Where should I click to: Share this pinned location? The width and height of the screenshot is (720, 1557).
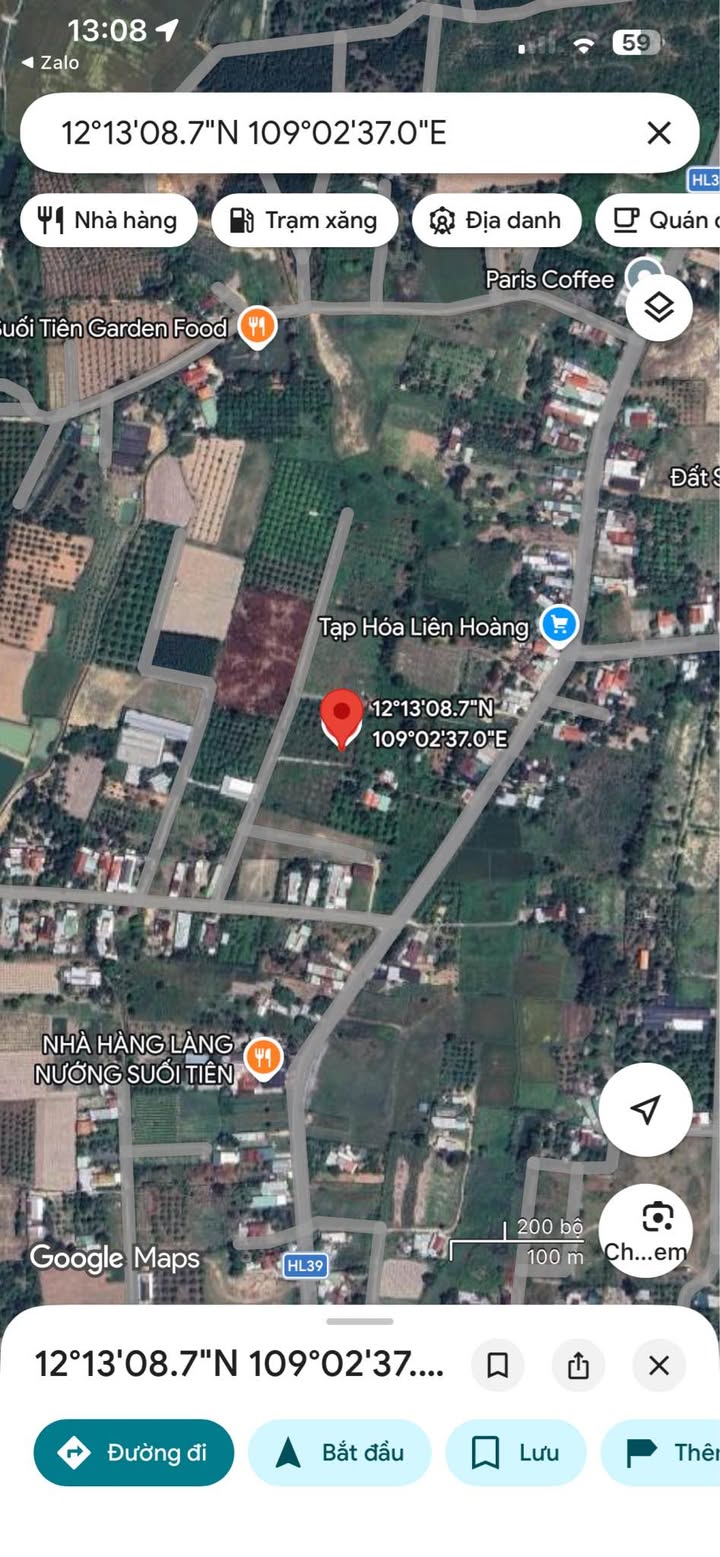[578, 1365]
